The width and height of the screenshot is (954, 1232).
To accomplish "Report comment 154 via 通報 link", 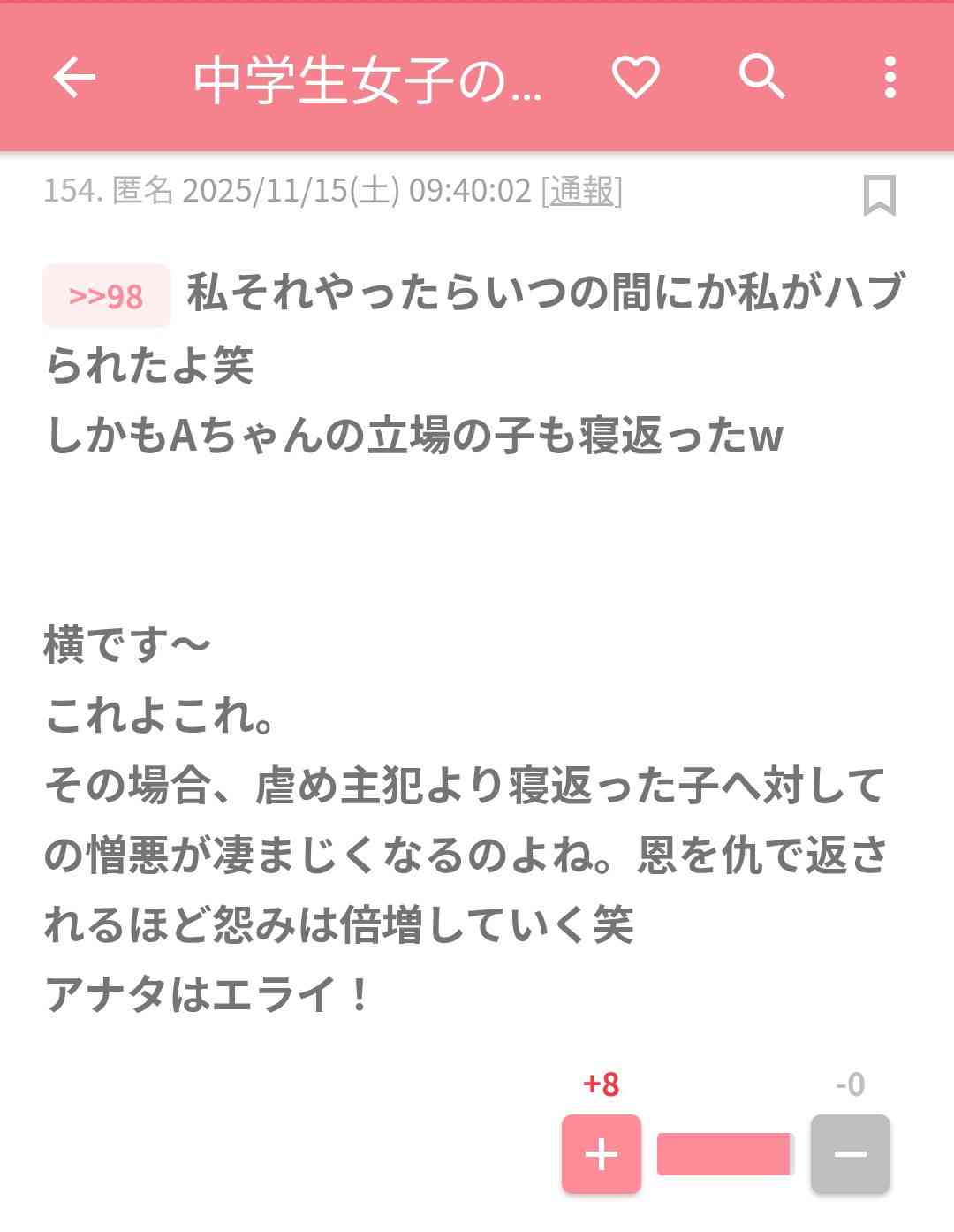I will 581,191.
